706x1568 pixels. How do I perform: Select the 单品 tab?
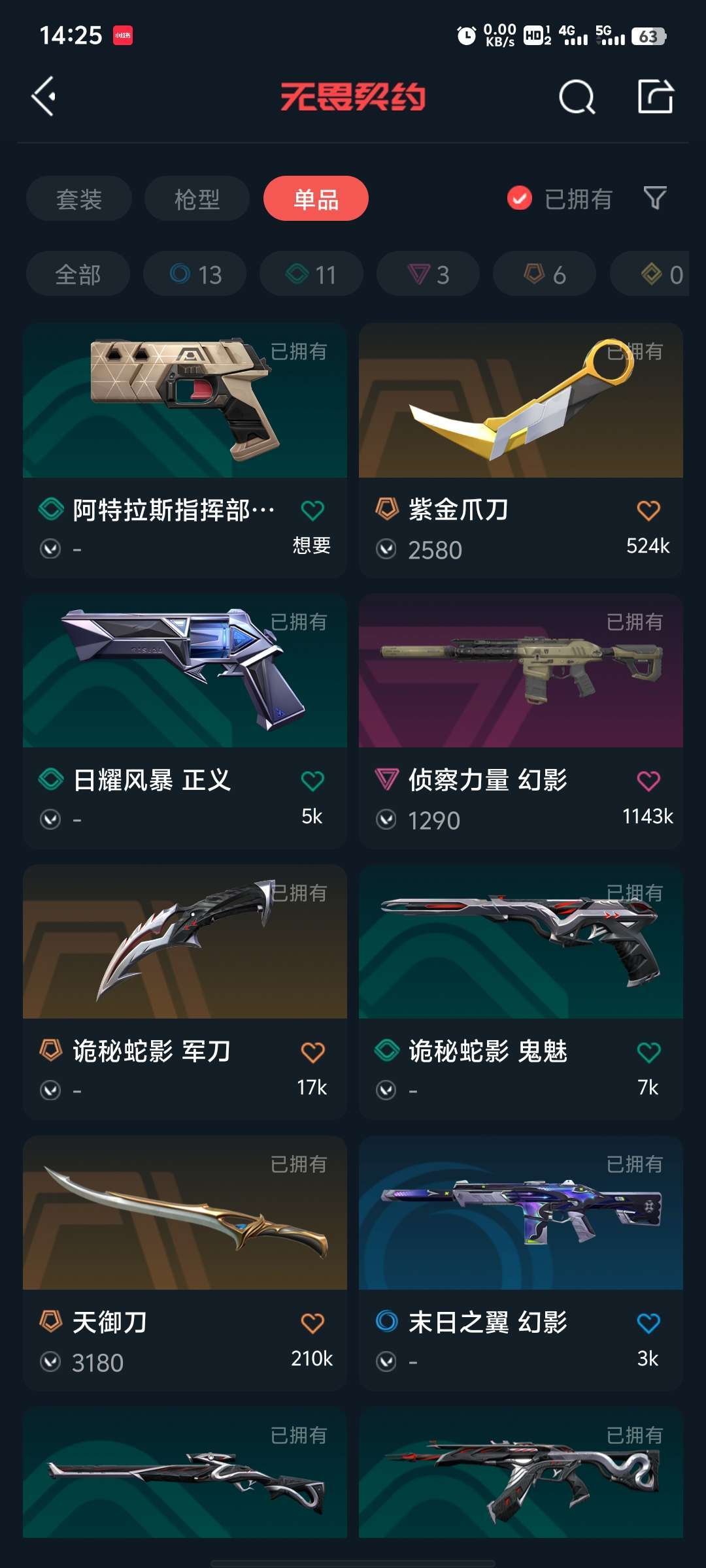coord(316,199)
